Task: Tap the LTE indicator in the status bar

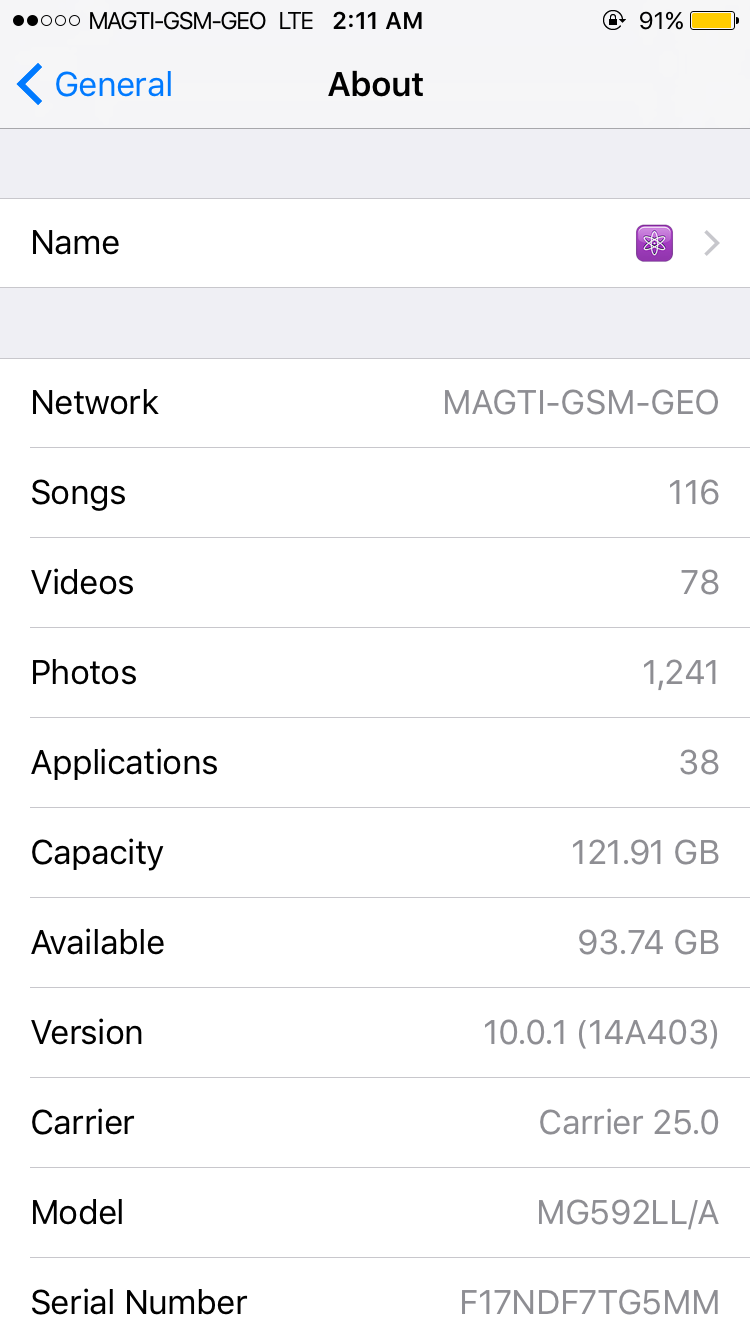Action: tap(297, 20)
